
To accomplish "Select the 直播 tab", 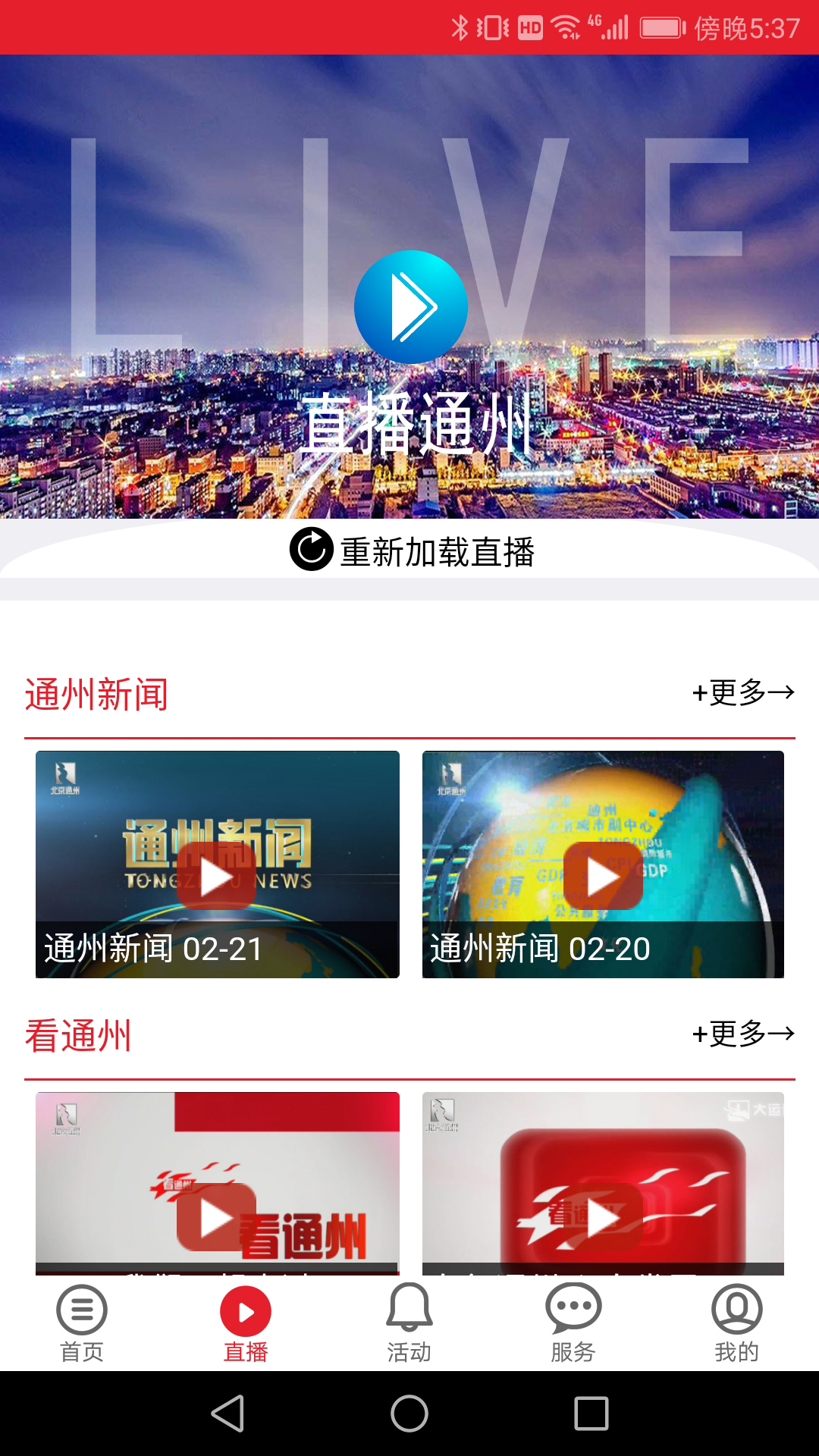I will [x=246, y=1323].
